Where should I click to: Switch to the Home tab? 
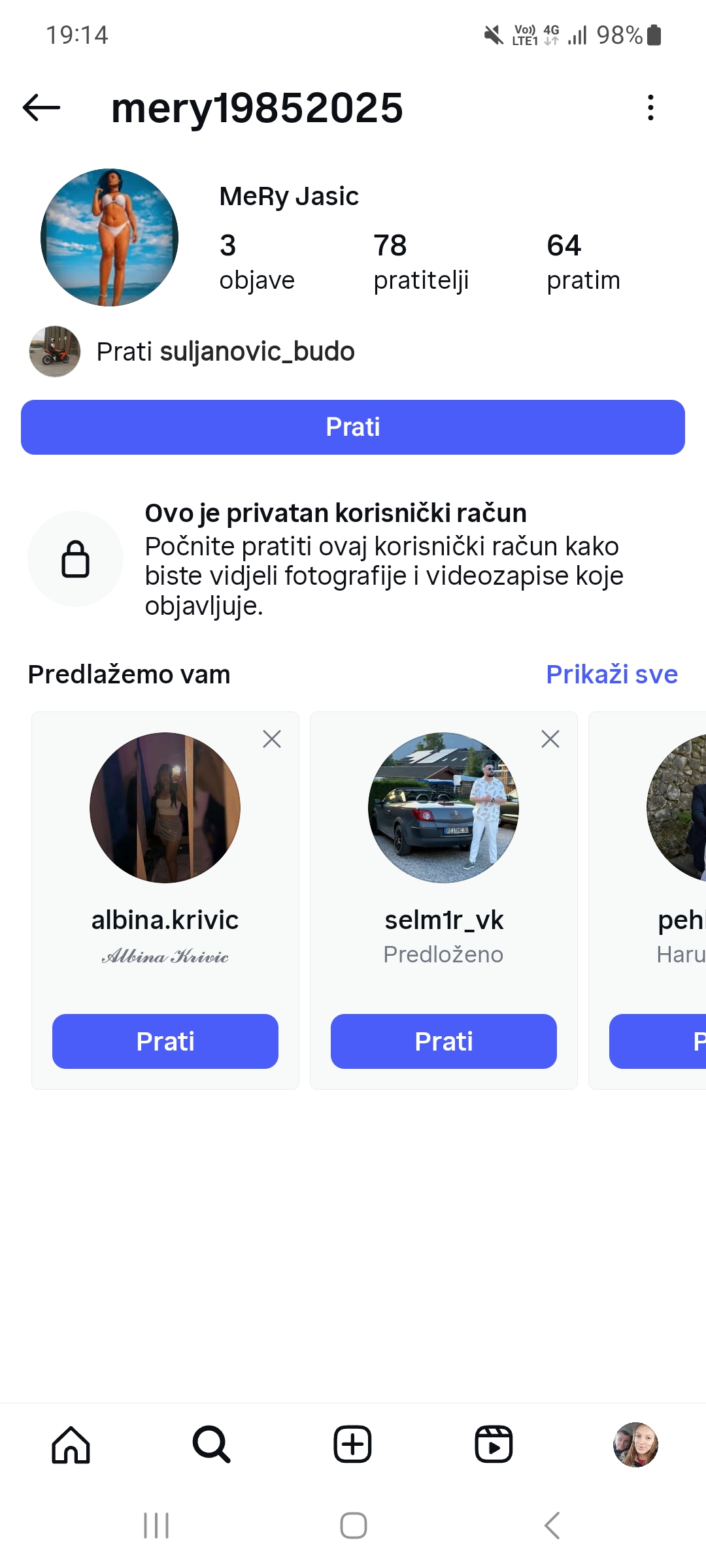71,1445
